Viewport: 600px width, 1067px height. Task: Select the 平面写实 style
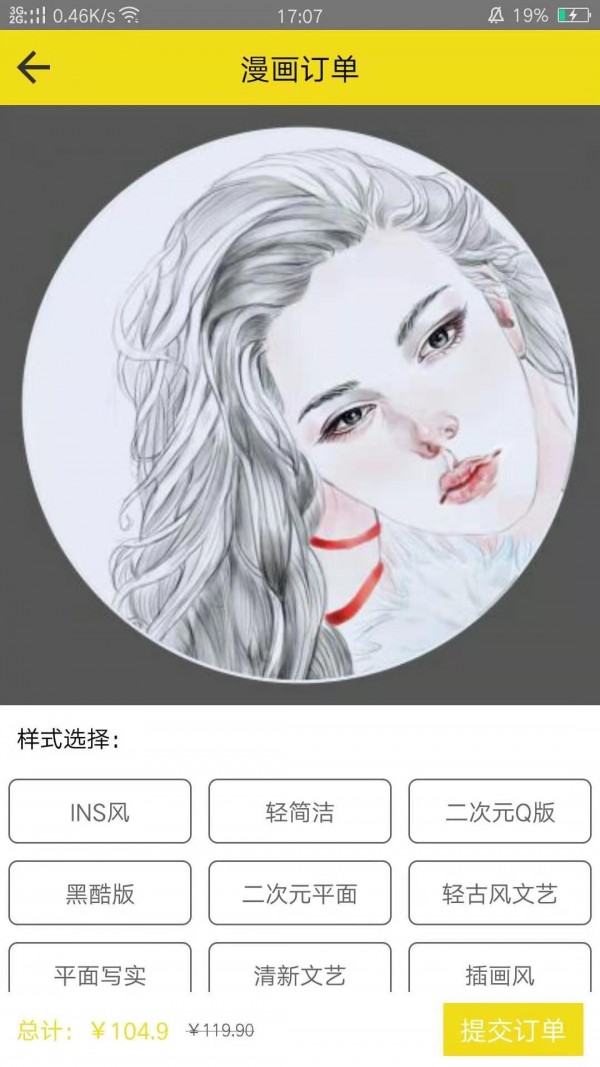pyautogui.click(x=100, y=970)
